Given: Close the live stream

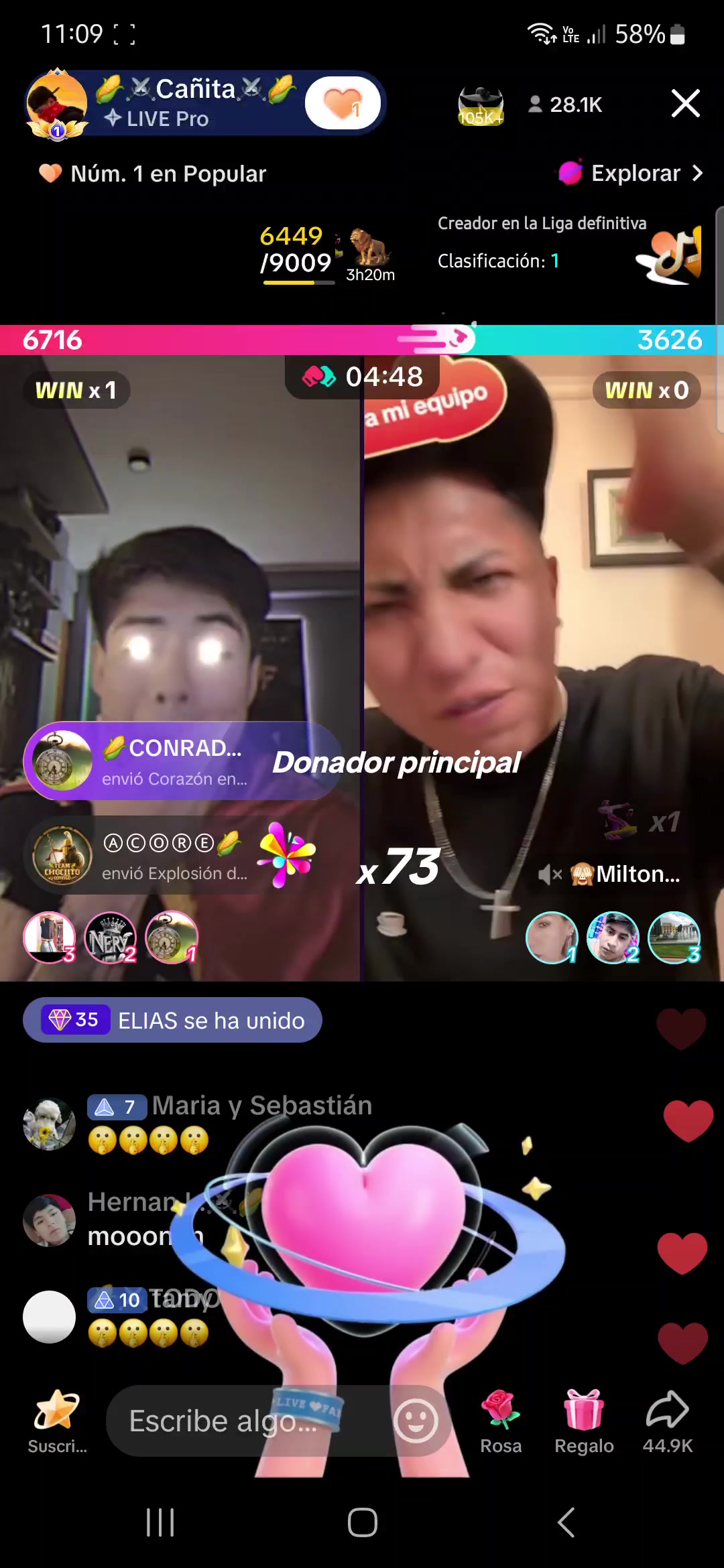Looking at the screenshot, I should click(685, 104).
